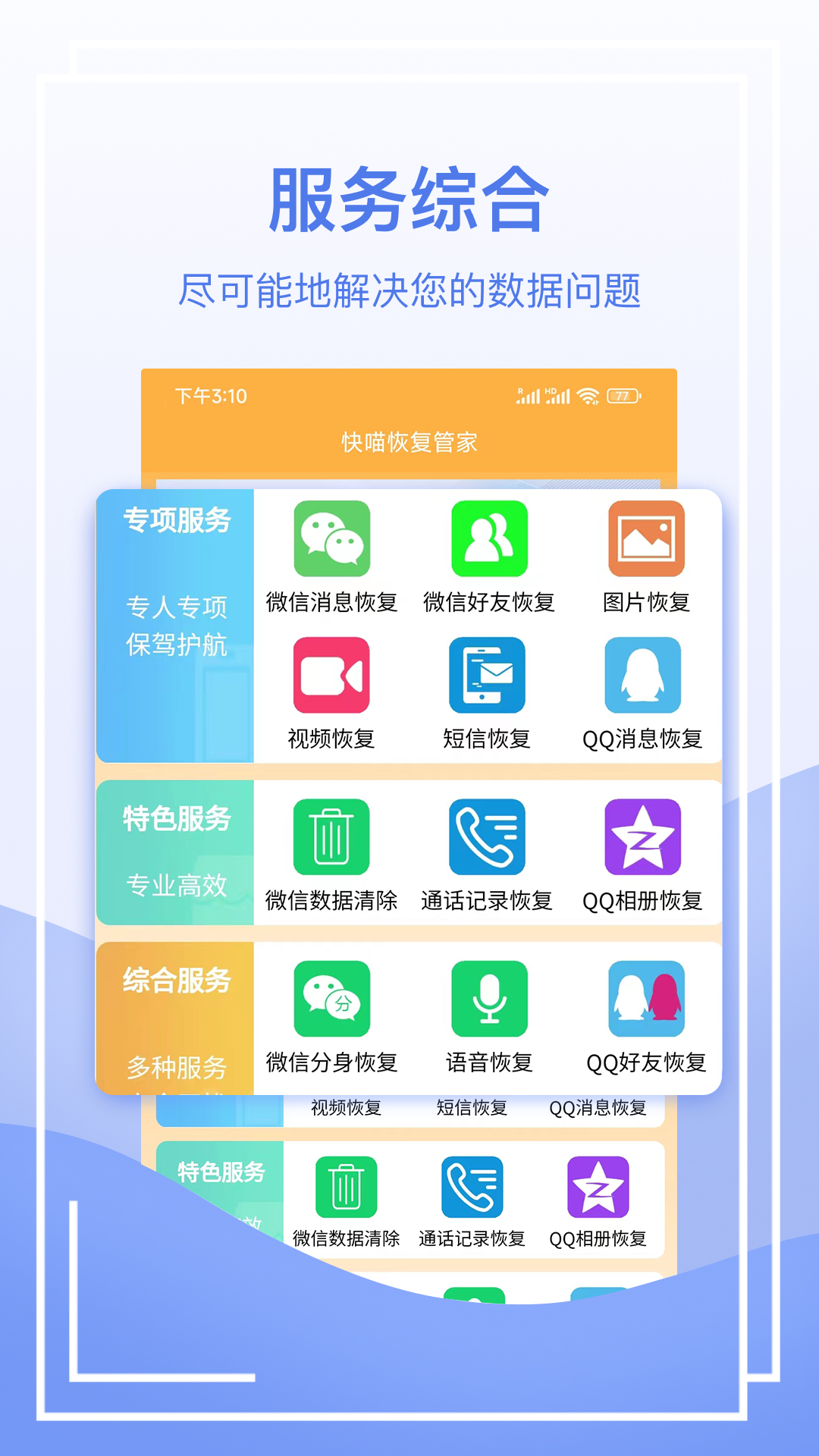Open the QQ好友恢复 dual penguin icon
Viewport: 819px width, 1456px height.
pyautogui.click(x=645, y=999)
